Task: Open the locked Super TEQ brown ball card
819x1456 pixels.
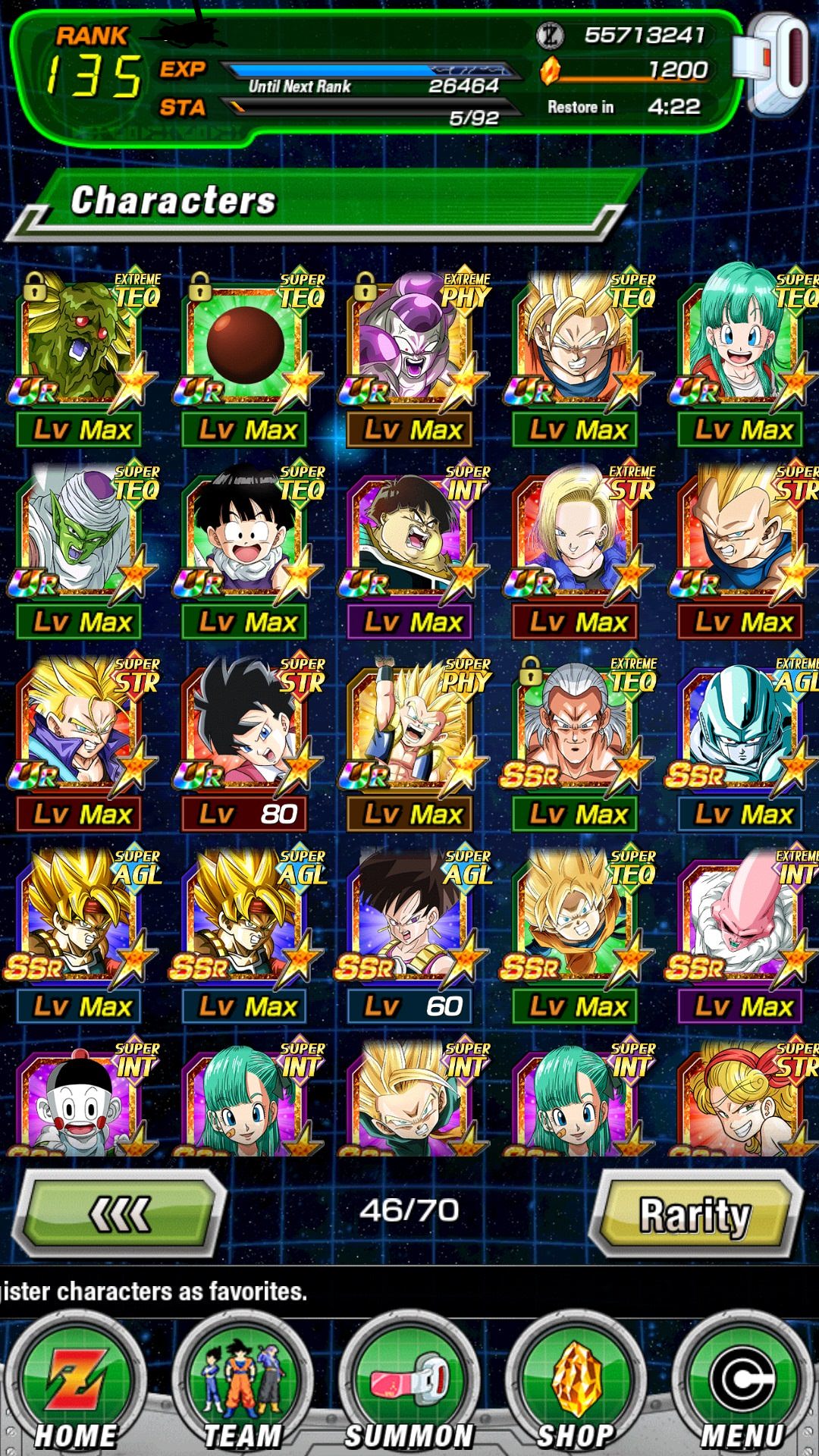Action: pos(246,358)
